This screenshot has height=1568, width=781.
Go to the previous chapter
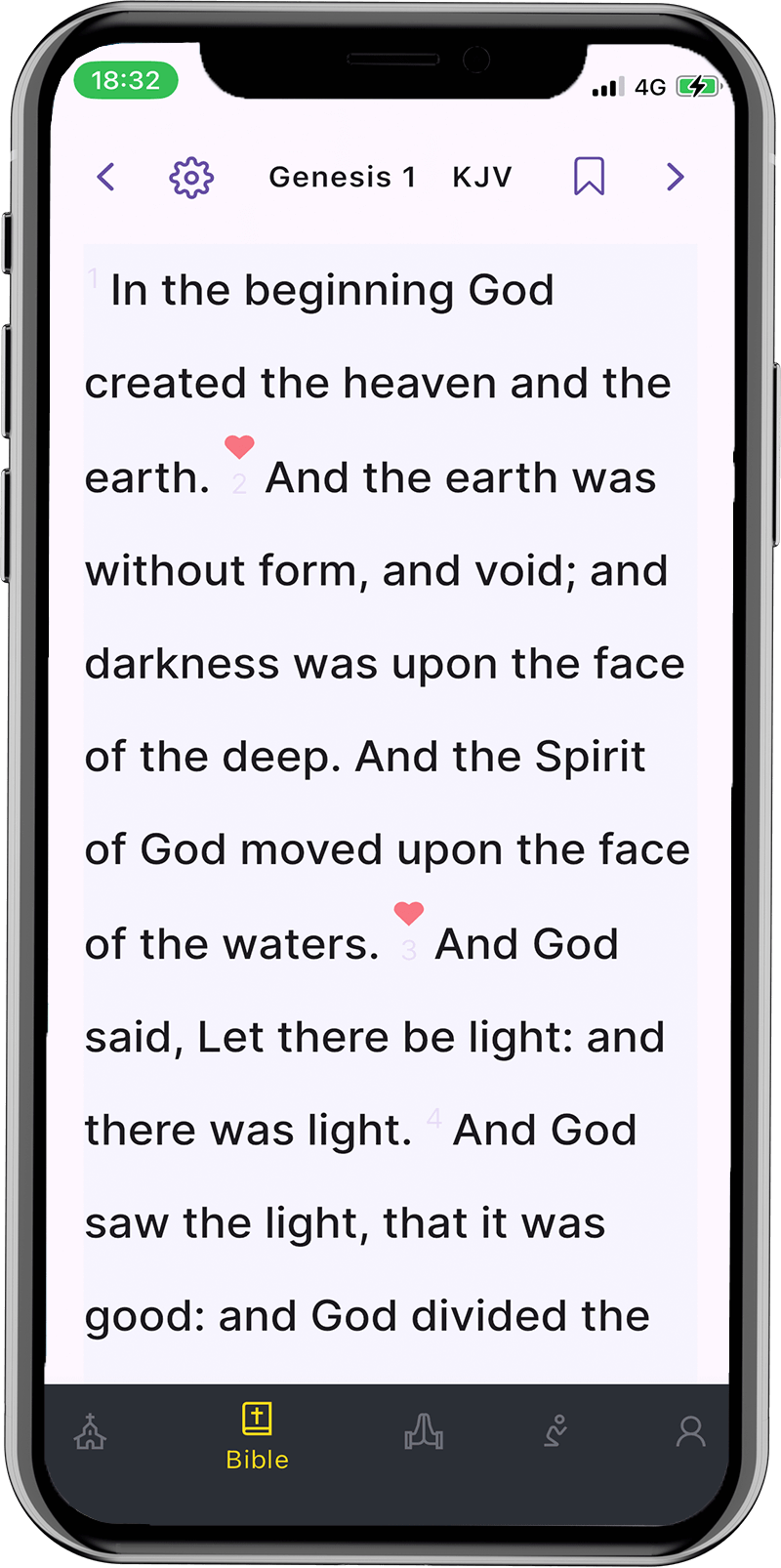coord(106,177)
